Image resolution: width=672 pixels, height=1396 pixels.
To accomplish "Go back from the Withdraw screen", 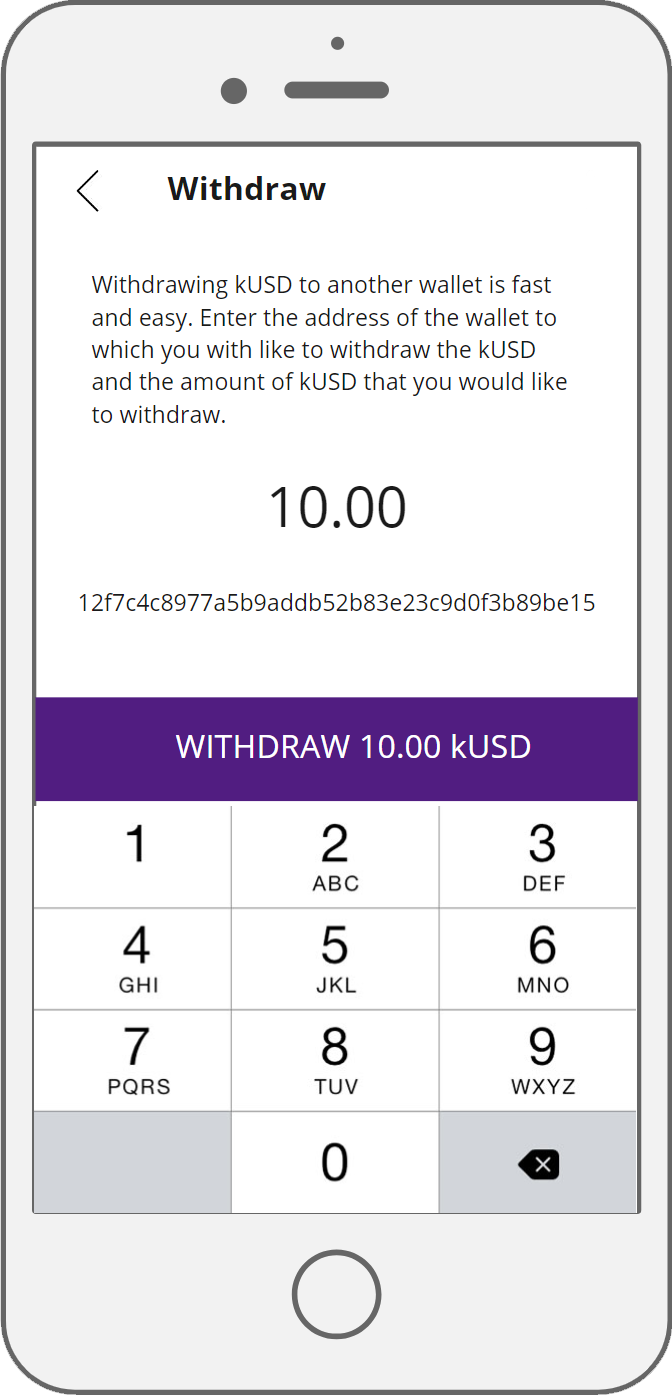I will (88, 190).
